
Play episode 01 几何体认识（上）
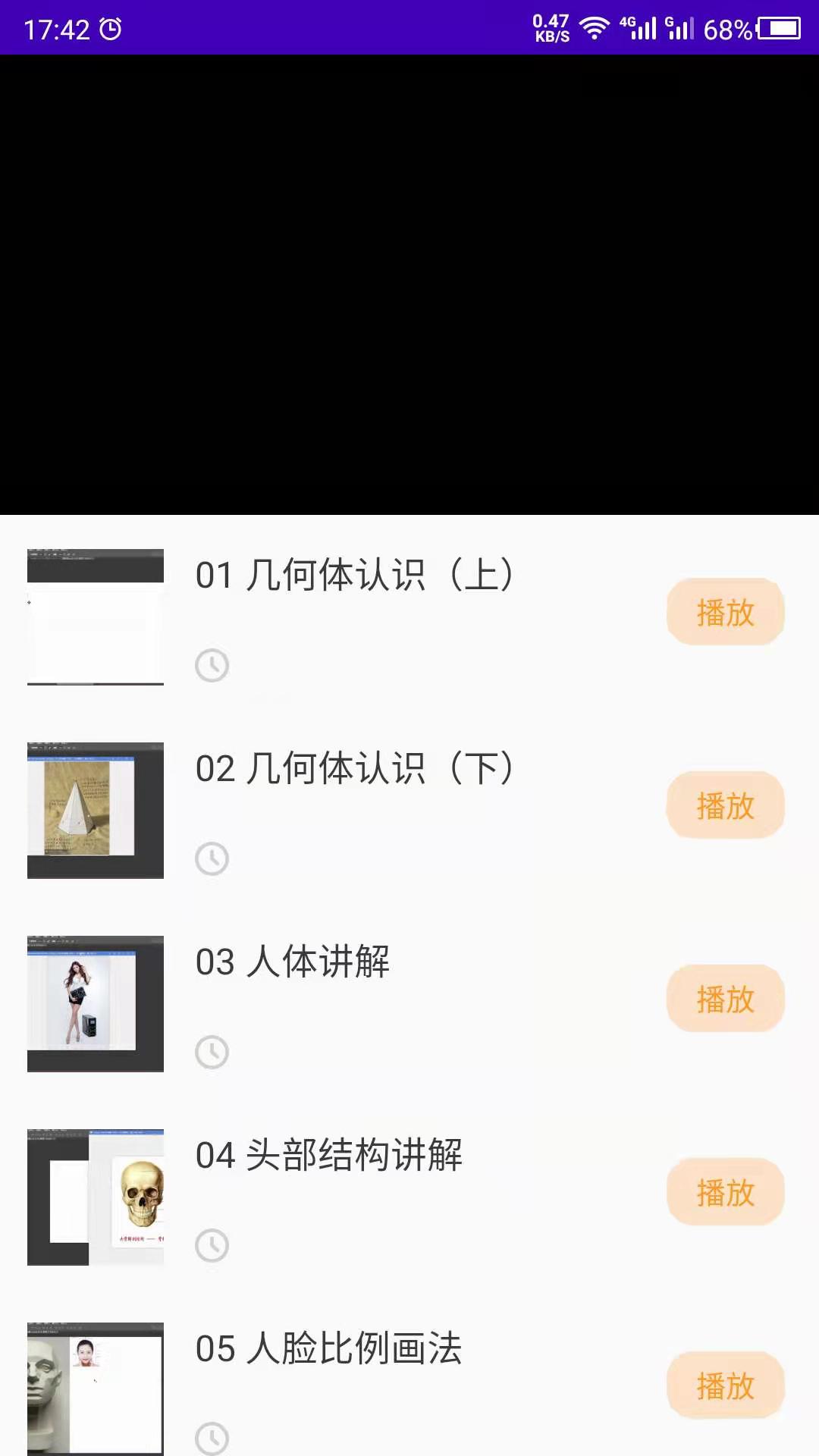(x=725, y=611)
